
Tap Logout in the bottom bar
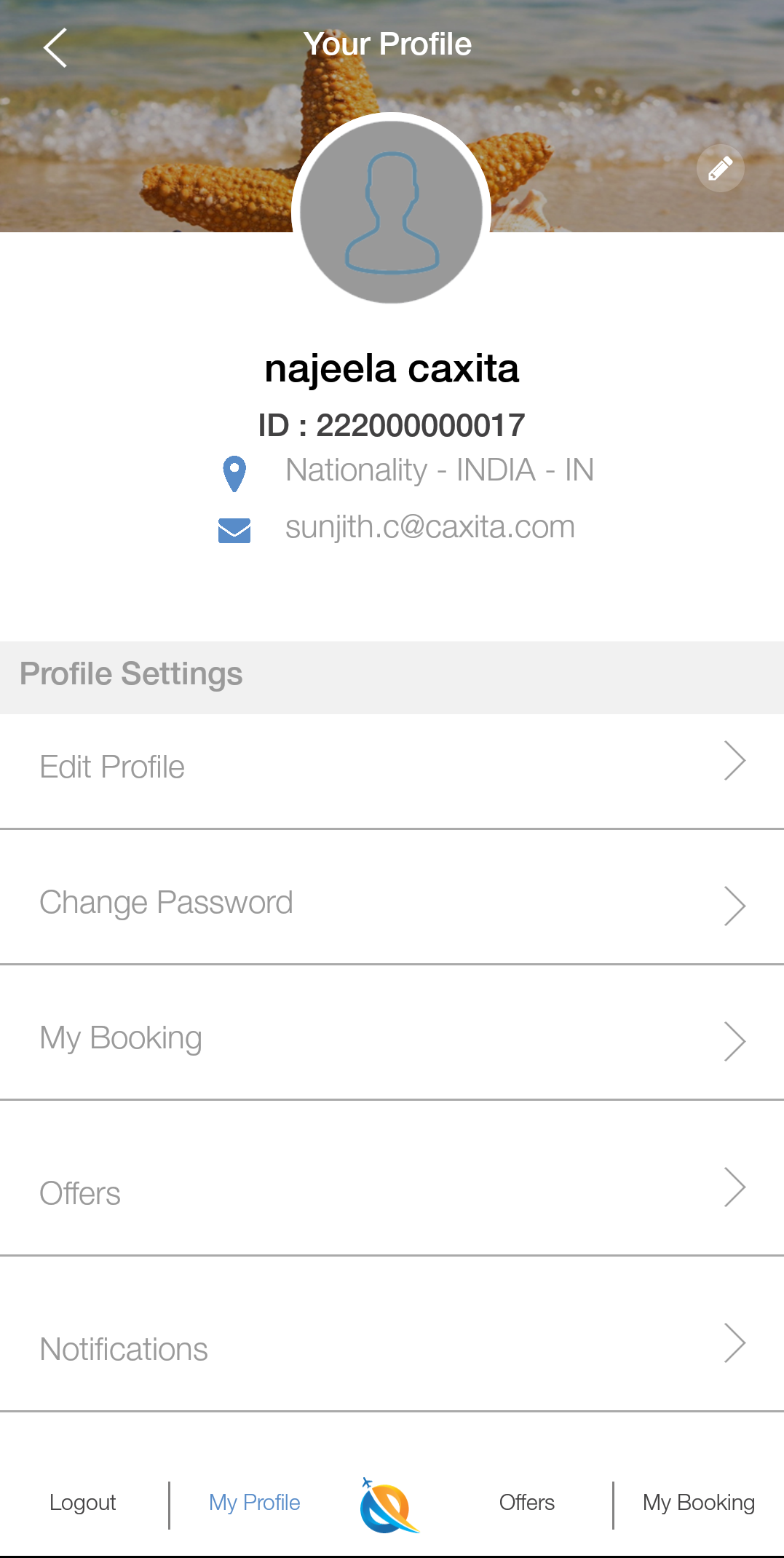[83, 1503]
